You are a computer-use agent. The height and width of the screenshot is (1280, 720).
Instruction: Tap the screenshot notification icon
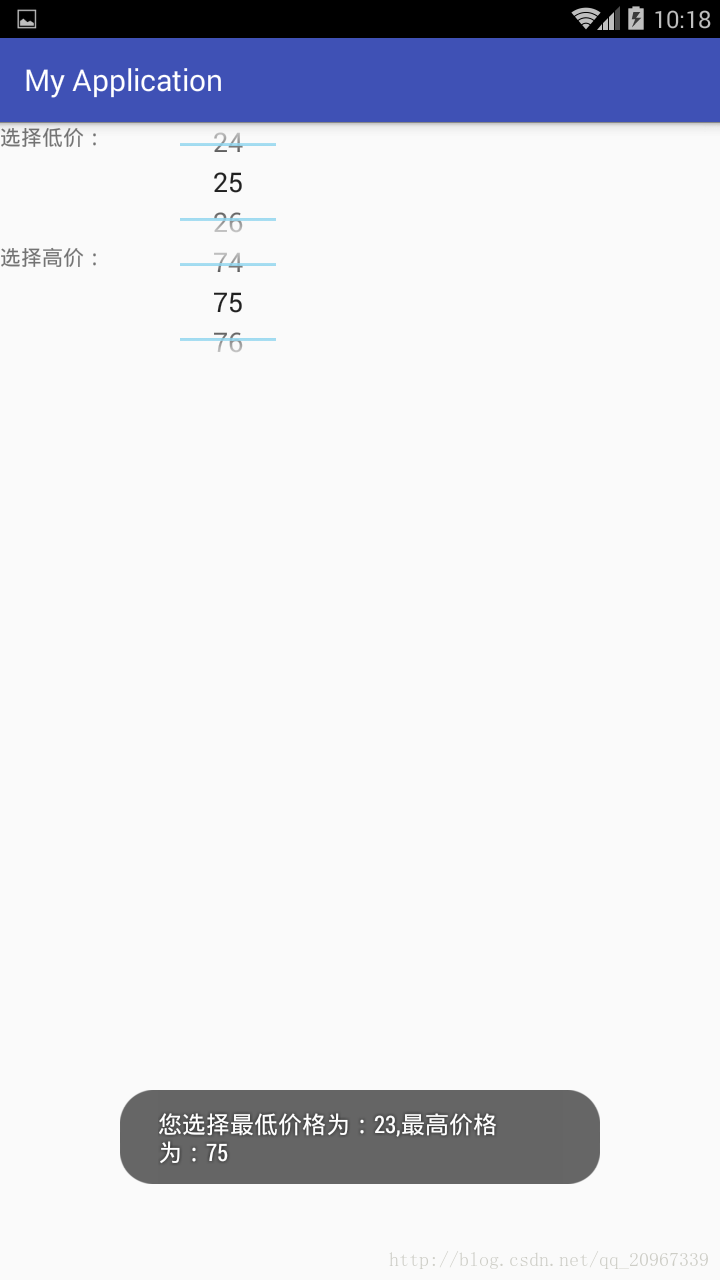(27, 17)
